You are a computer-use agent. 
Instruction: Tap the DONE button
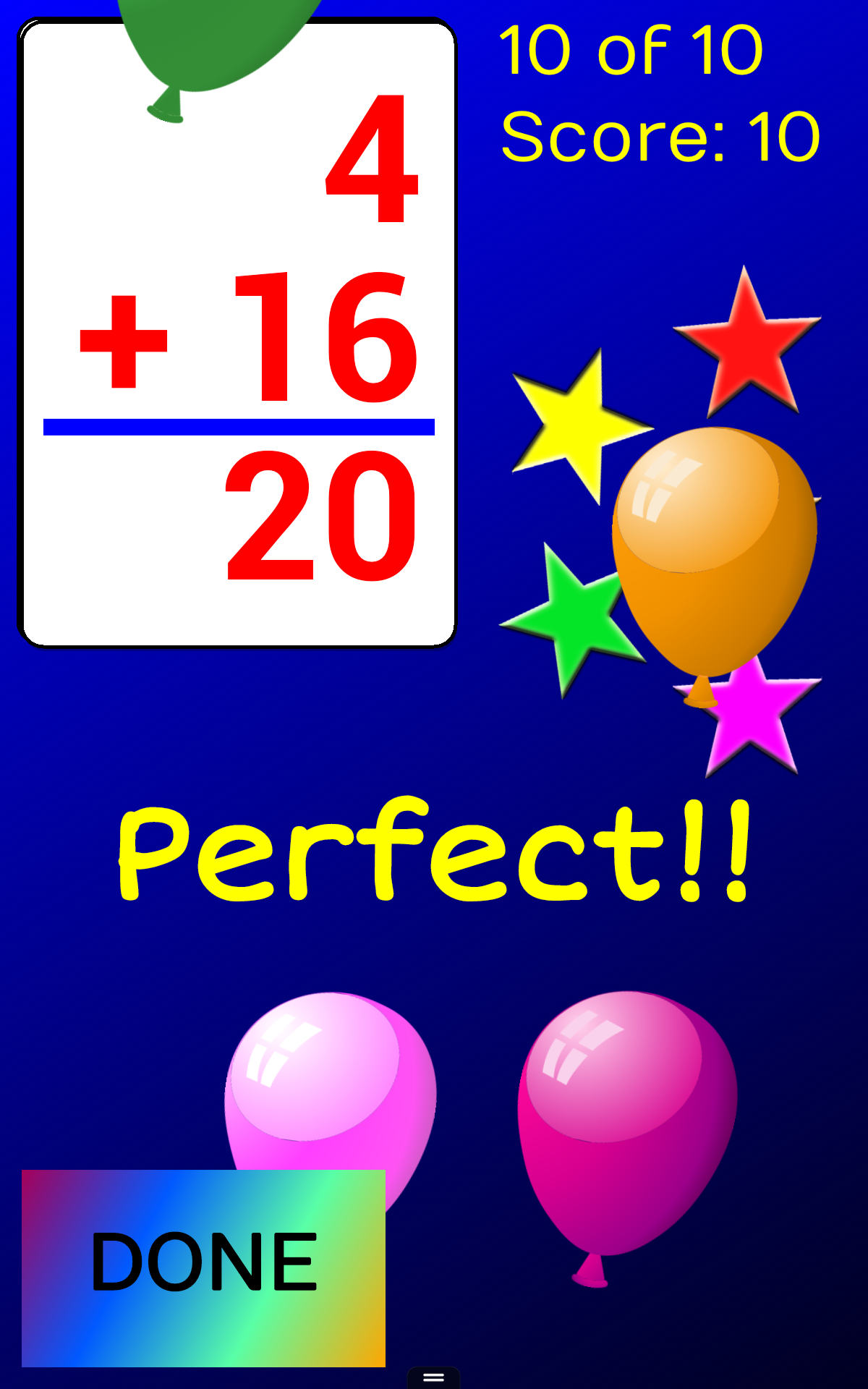(203, 1268)
